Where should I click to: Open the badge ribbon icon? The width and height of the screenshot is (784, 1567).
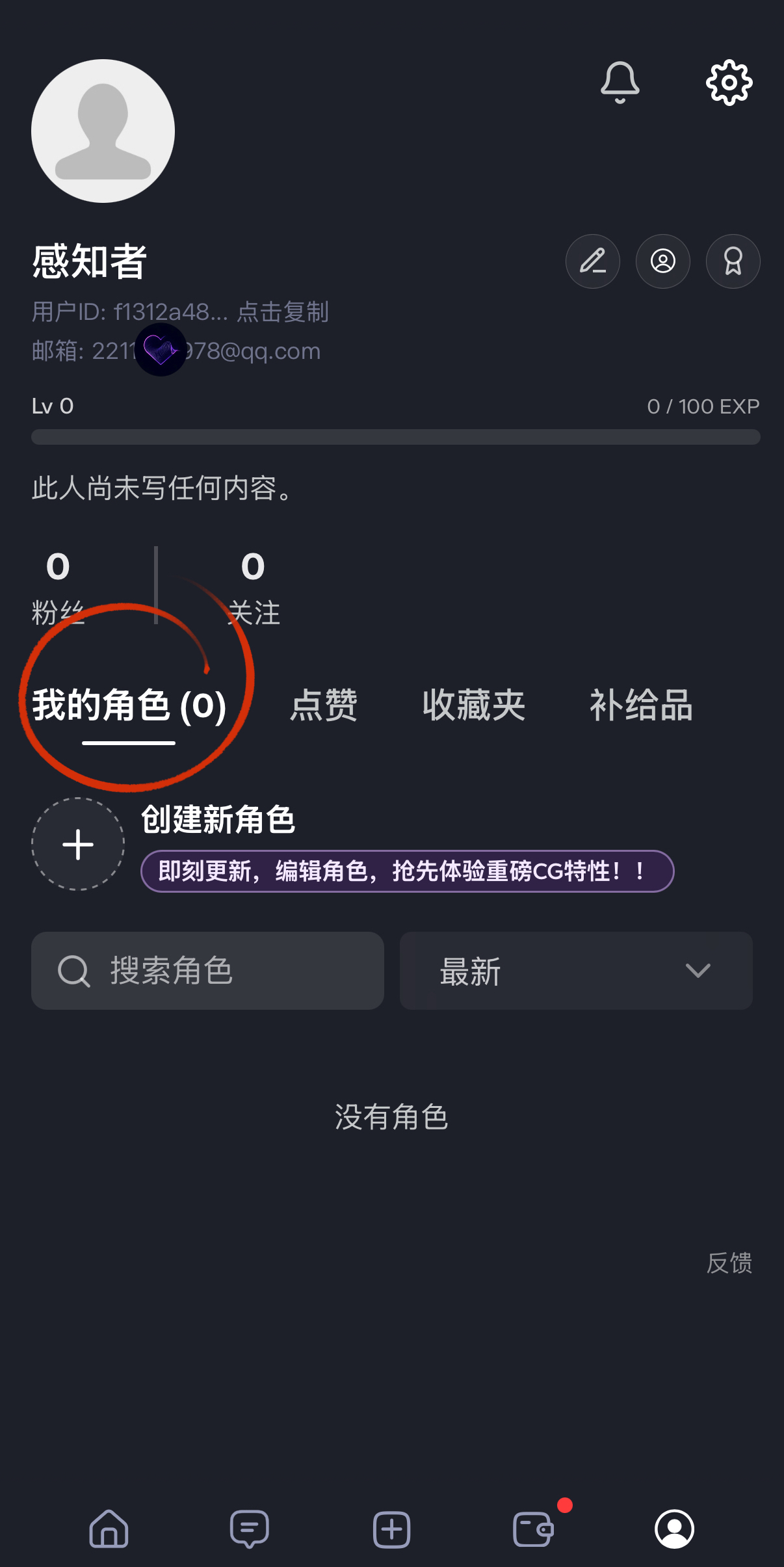(733, 261)
